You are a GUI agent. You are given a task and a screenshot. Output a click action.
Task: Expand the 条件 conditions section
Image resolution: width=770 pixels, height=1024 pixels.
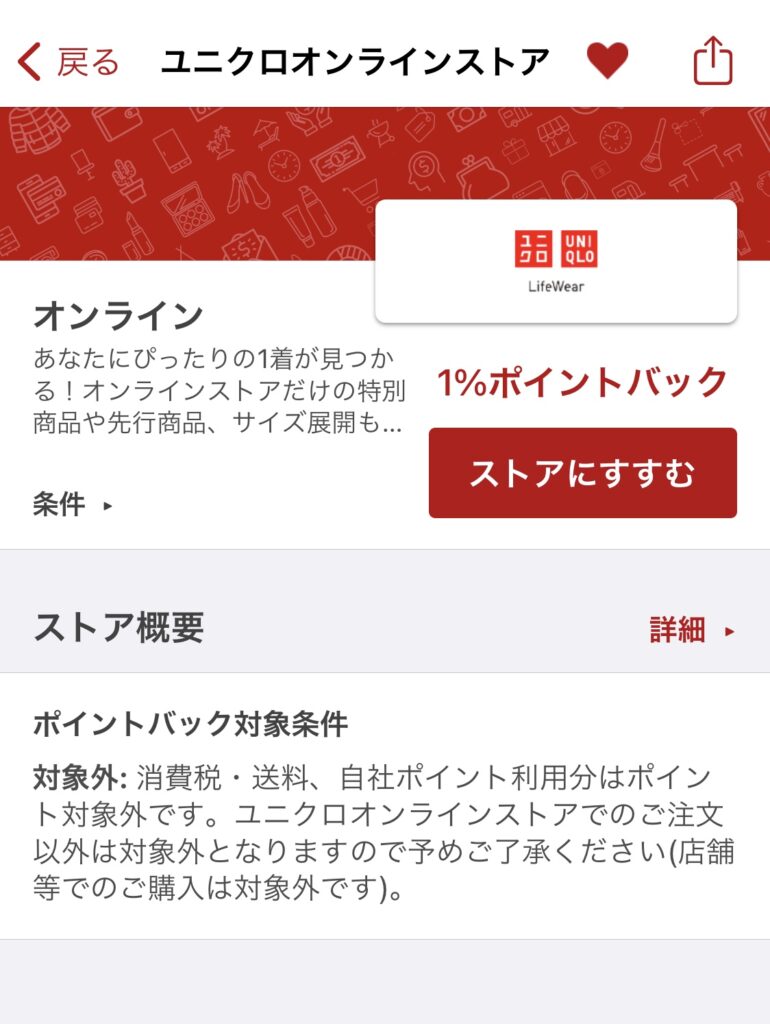tap(72, 505)
